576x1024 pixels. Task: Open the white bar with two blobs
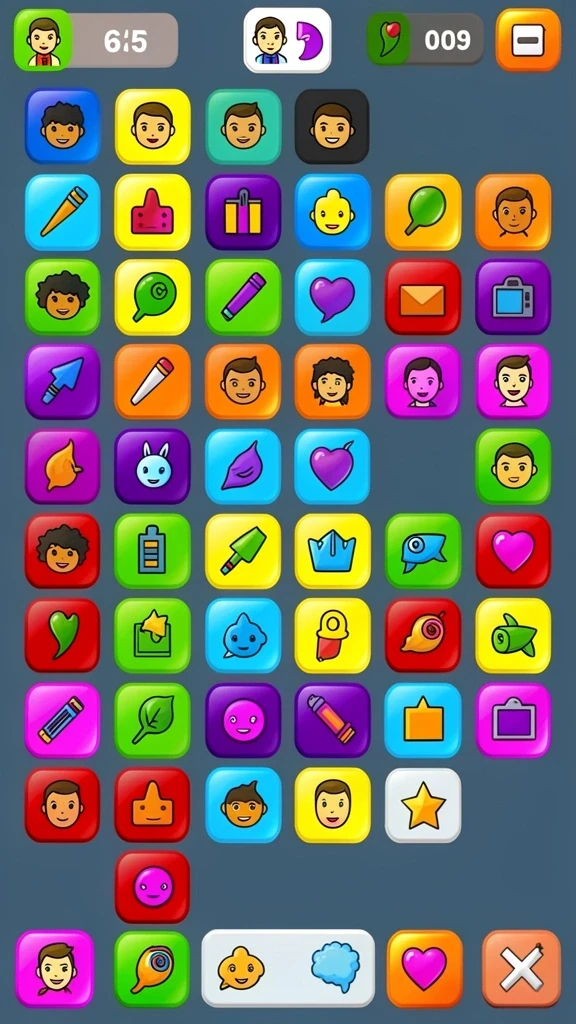(288, 968)
